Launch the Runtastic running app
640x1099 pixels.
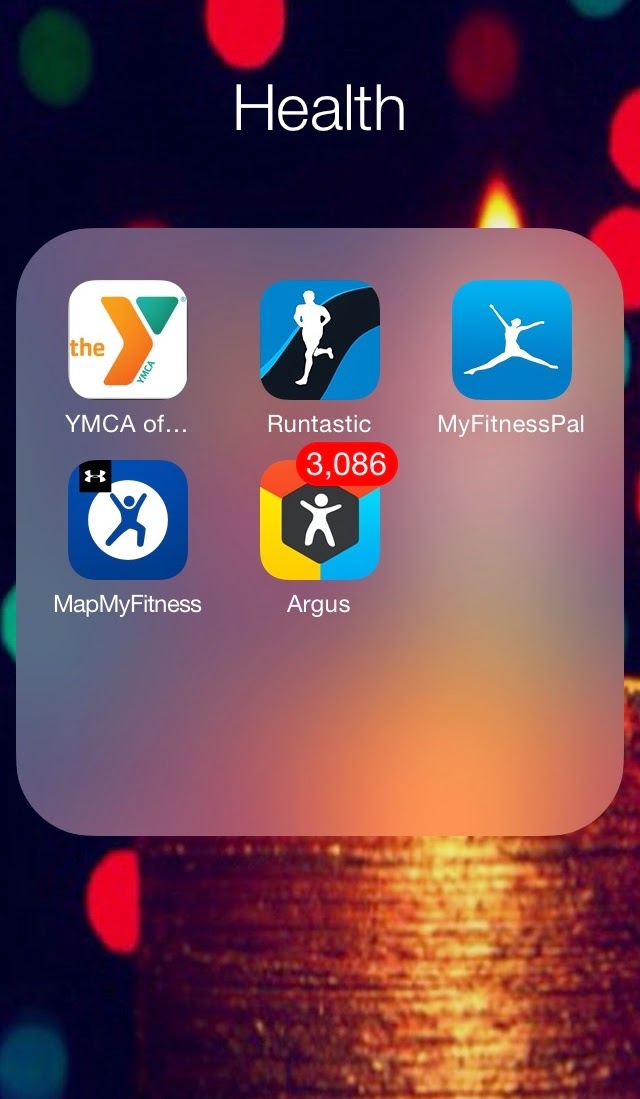tap(320, 339)
